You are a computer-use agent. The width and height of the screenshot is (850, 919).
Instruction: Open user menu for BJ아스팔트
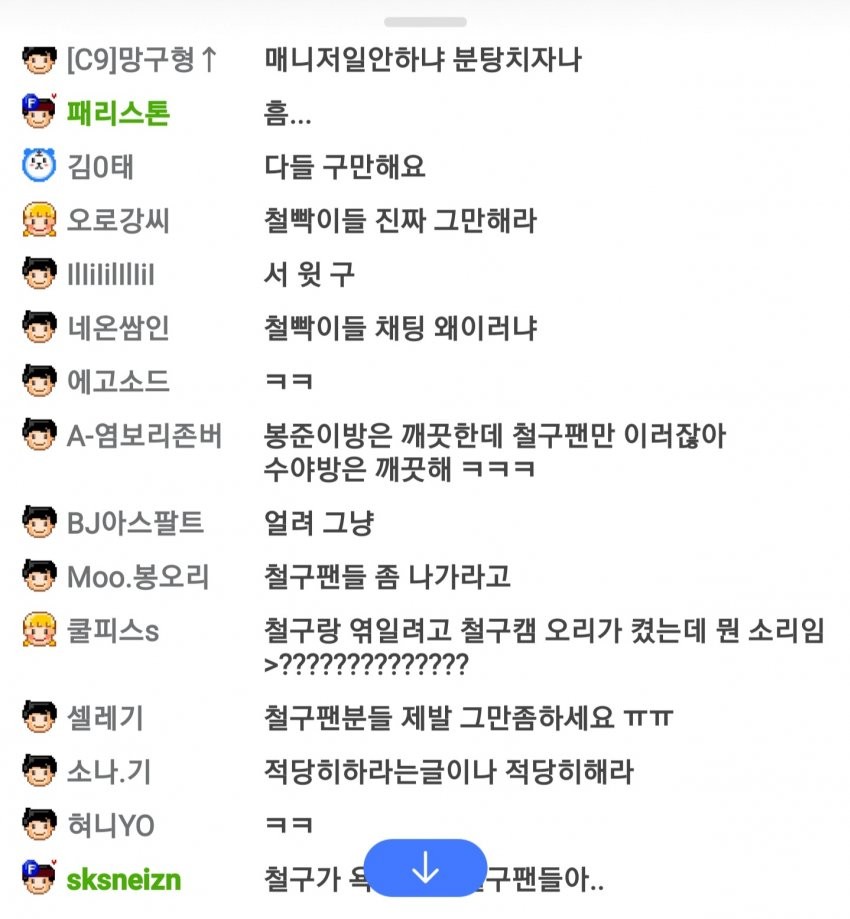click(135, 522)
